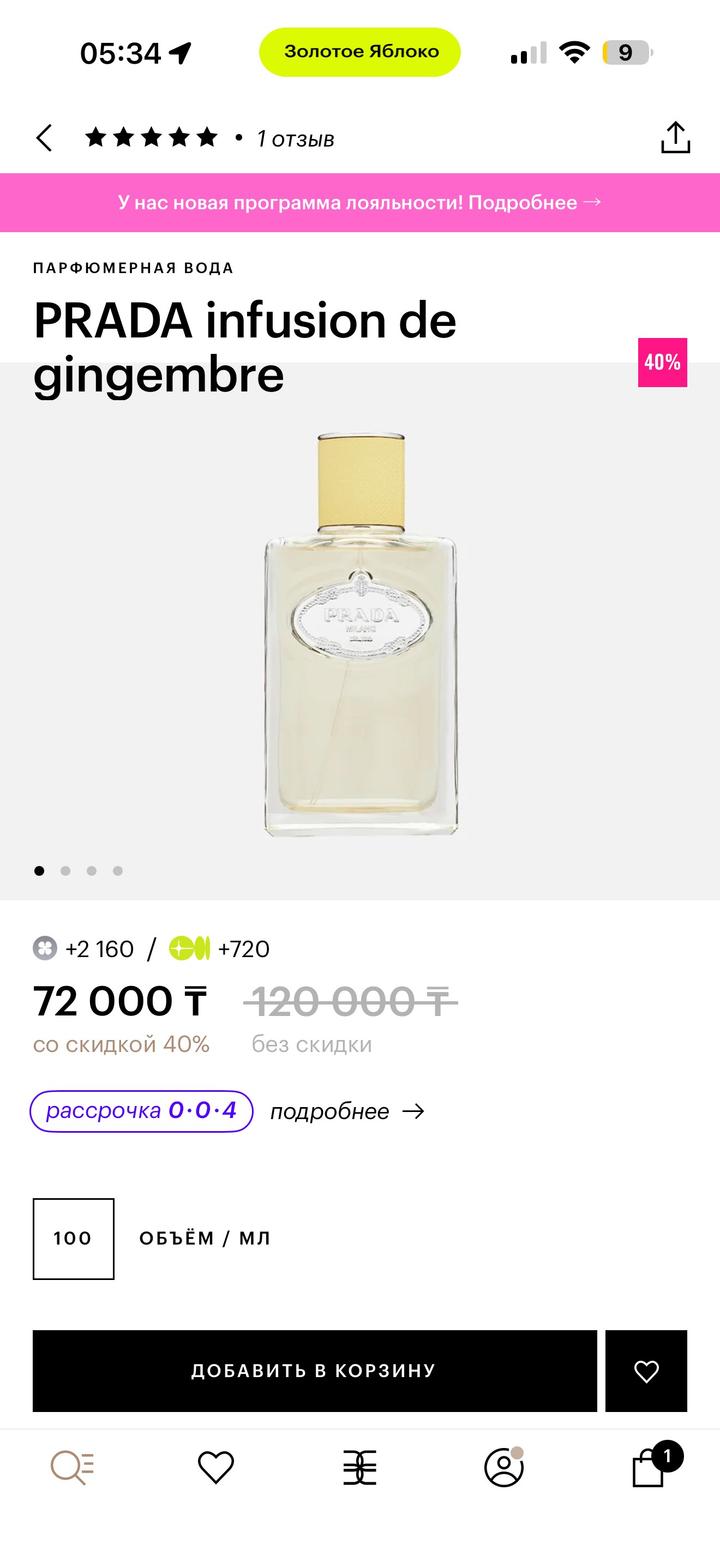720x1564 pixels.
Task: Switch to the profile tab
Action: [x=504, y=1467]
